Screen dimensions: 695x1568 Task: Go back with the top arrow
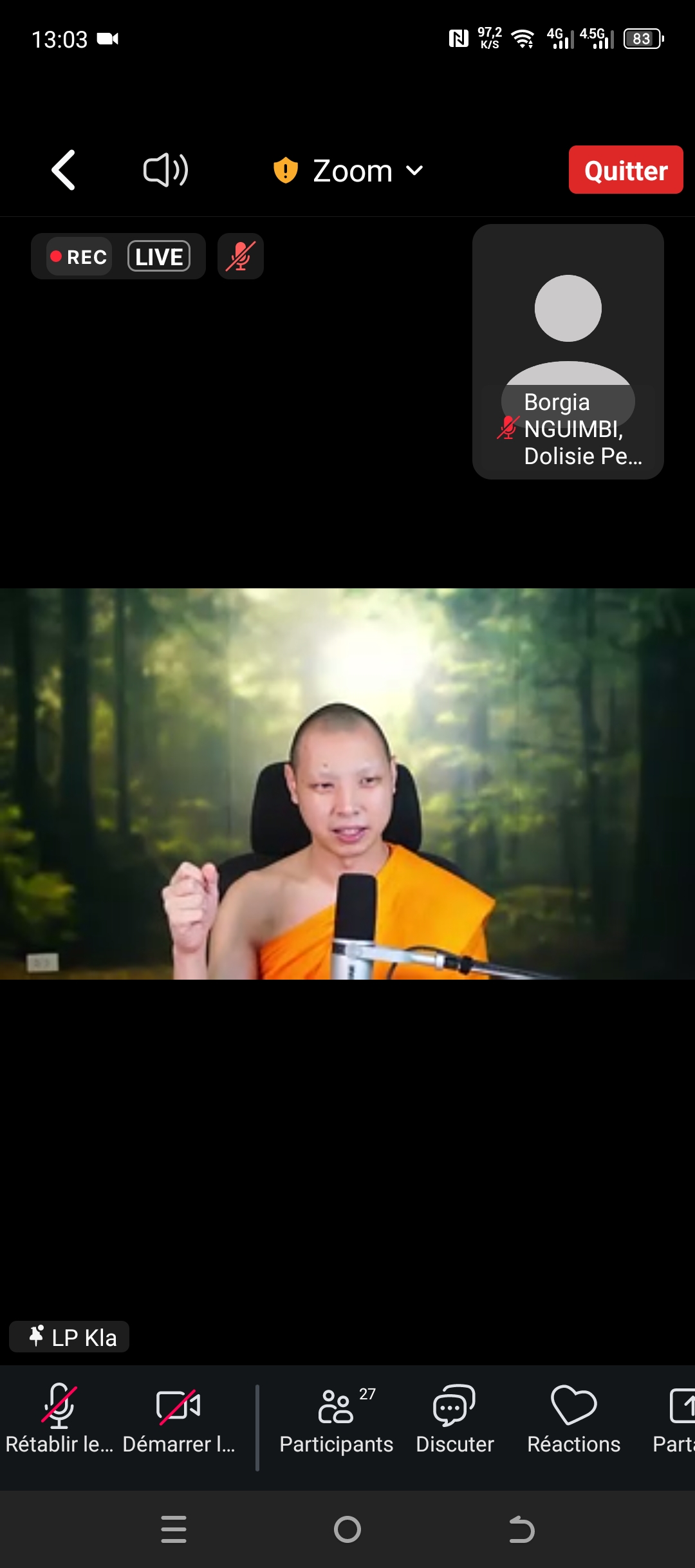tap(63, 171)
